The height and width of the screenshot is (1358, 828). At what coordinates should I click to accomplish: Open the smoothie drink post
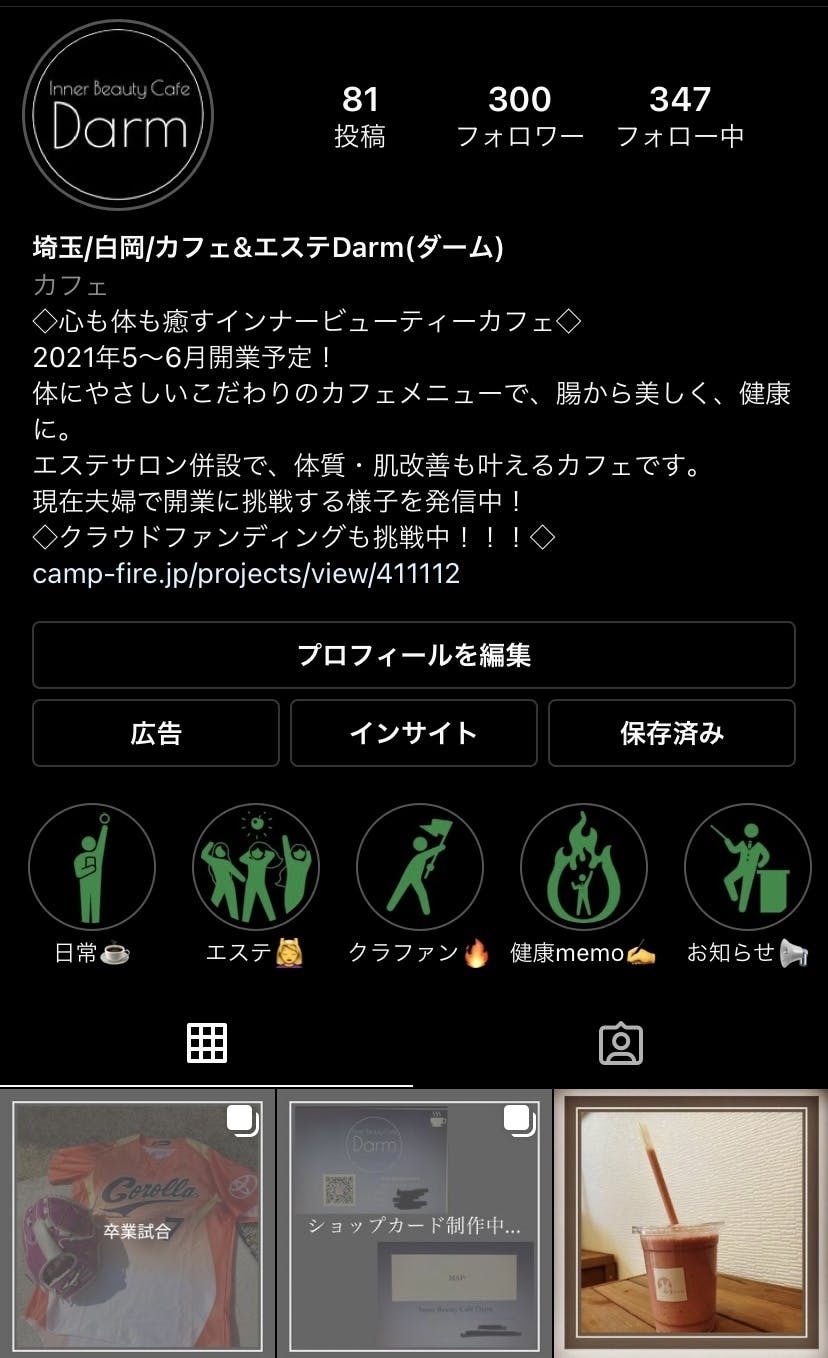[x=692, y=1225]
